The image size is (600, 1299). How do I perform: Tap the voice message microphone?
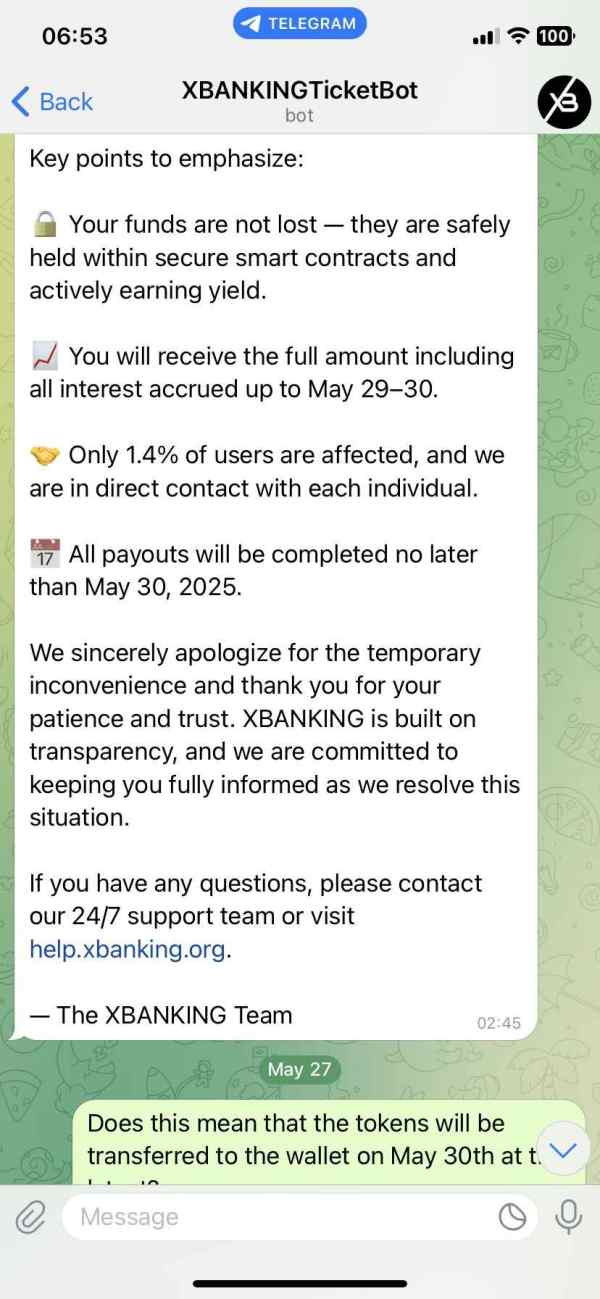[569, 1217]
